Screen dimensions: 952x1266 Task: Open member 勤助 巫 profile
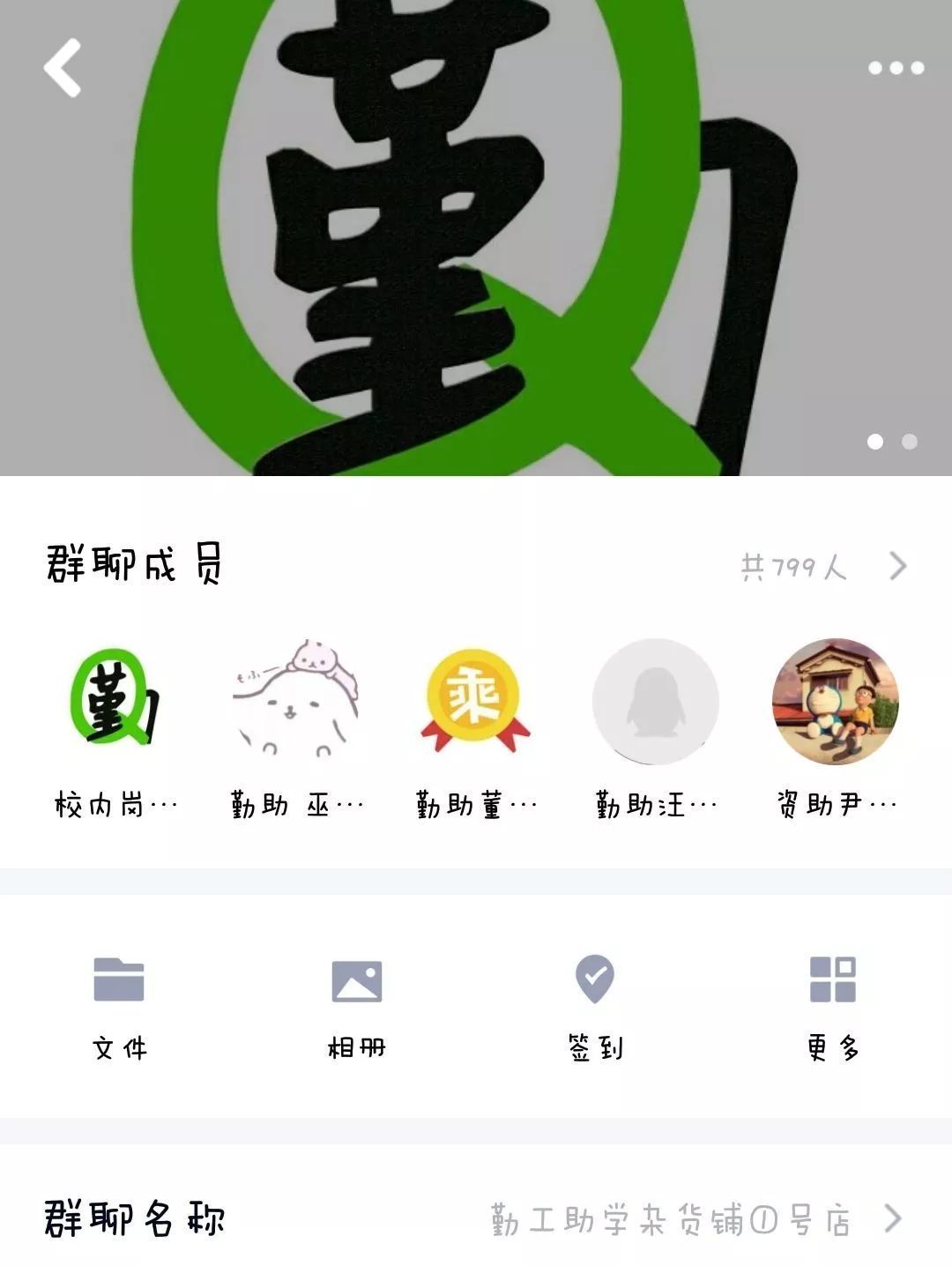[x=296, y=701]
